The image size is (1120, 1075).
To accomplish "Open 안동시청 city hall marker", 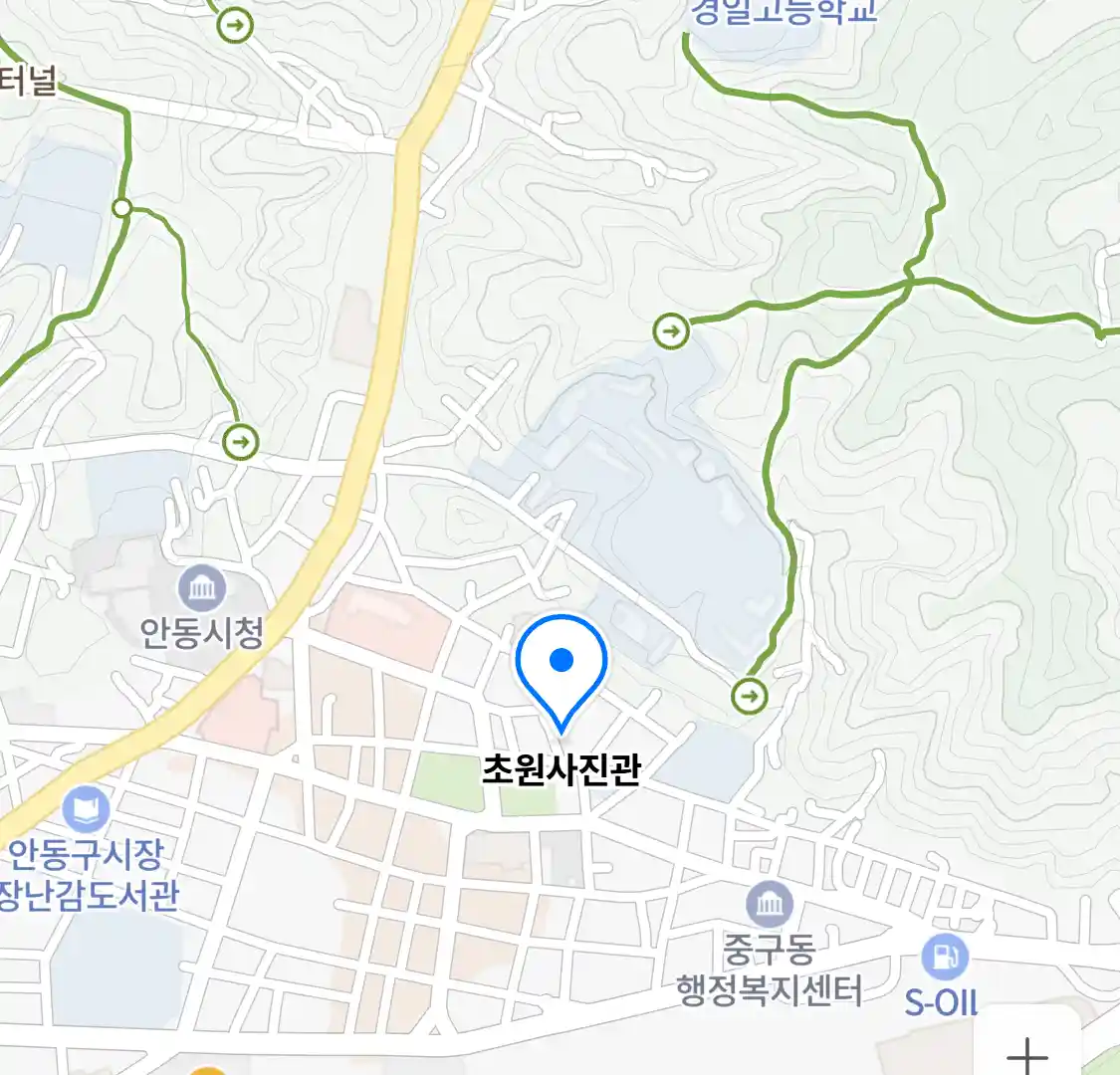I will (202, 589).
